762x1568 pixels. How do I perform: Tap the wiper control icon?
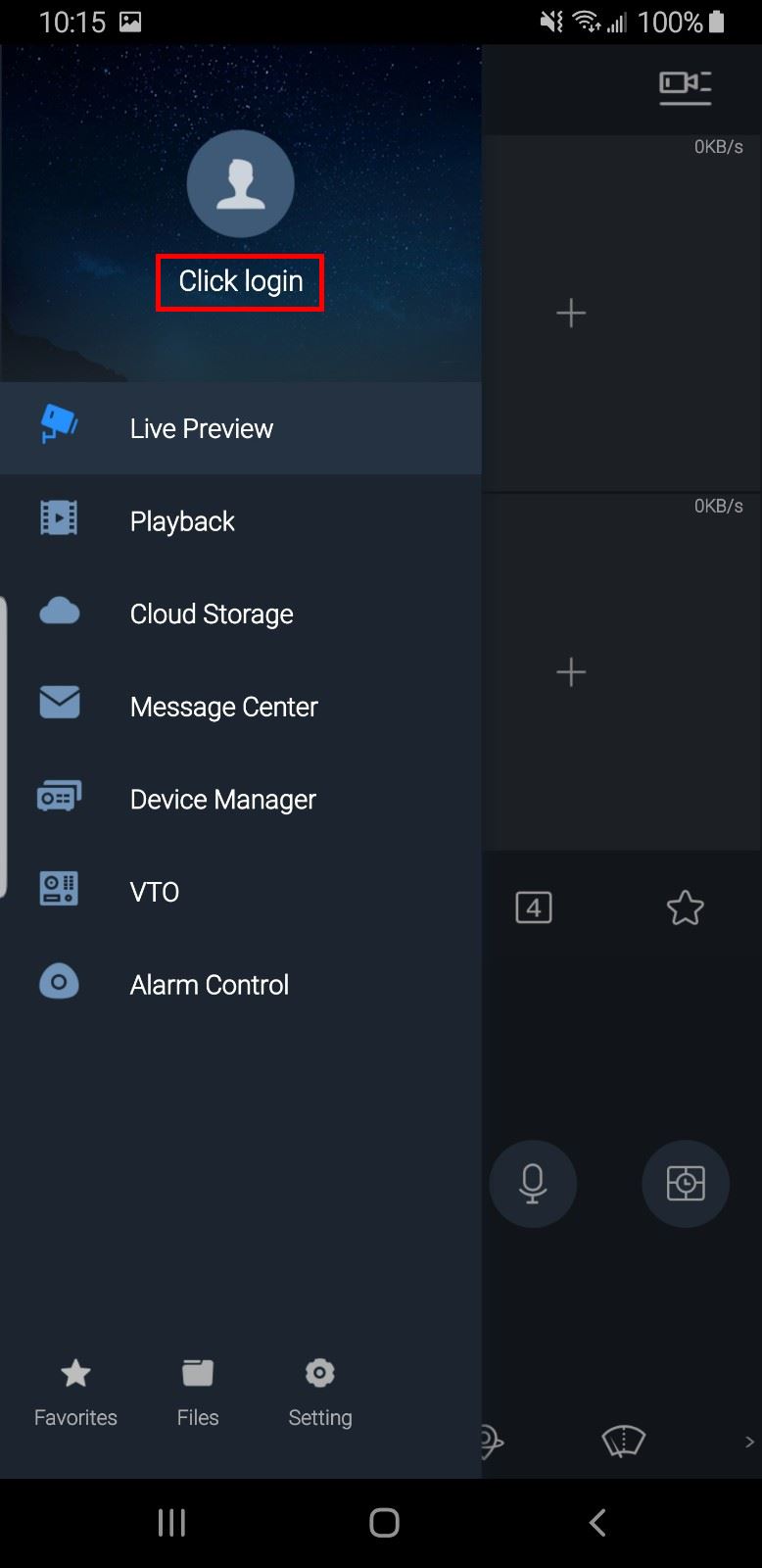tap(623, 1441)
